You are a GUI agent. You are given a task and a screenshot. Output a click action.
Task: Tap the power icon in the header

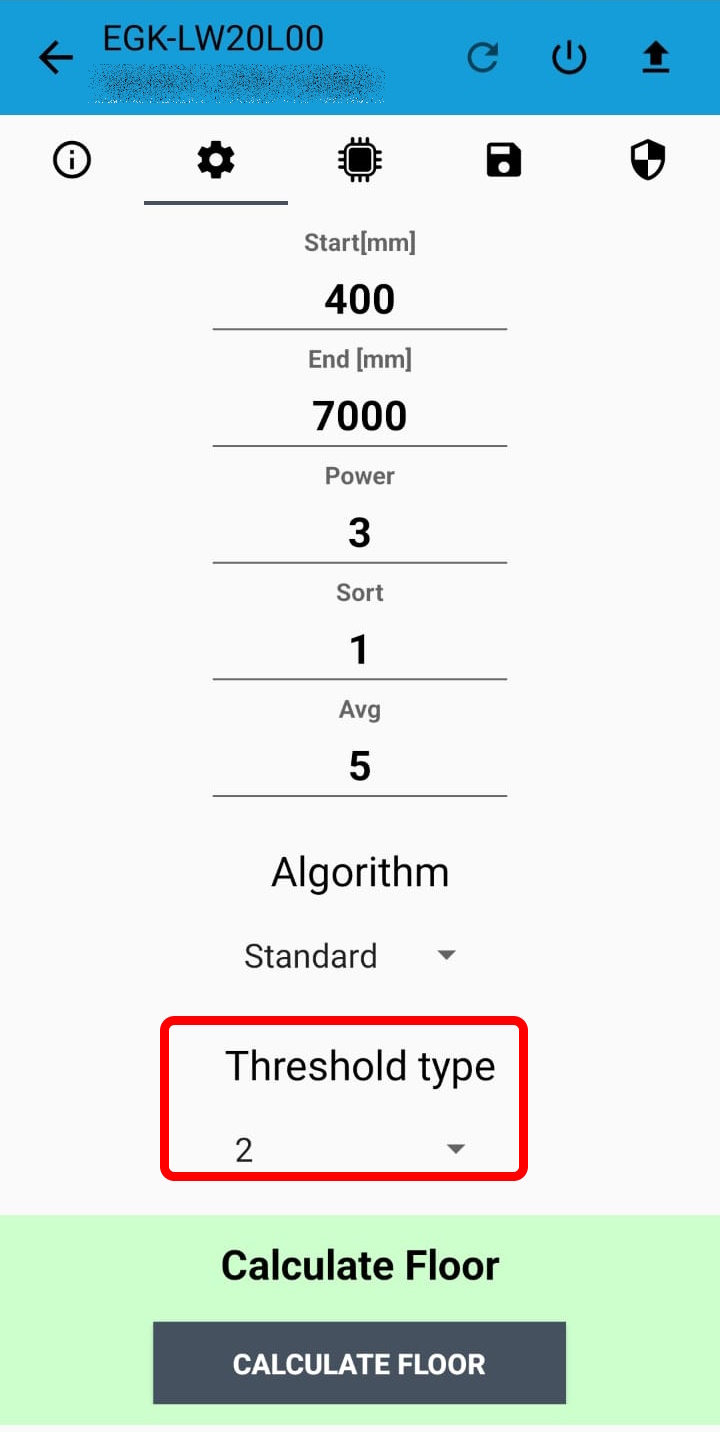[x=569, y=58]
